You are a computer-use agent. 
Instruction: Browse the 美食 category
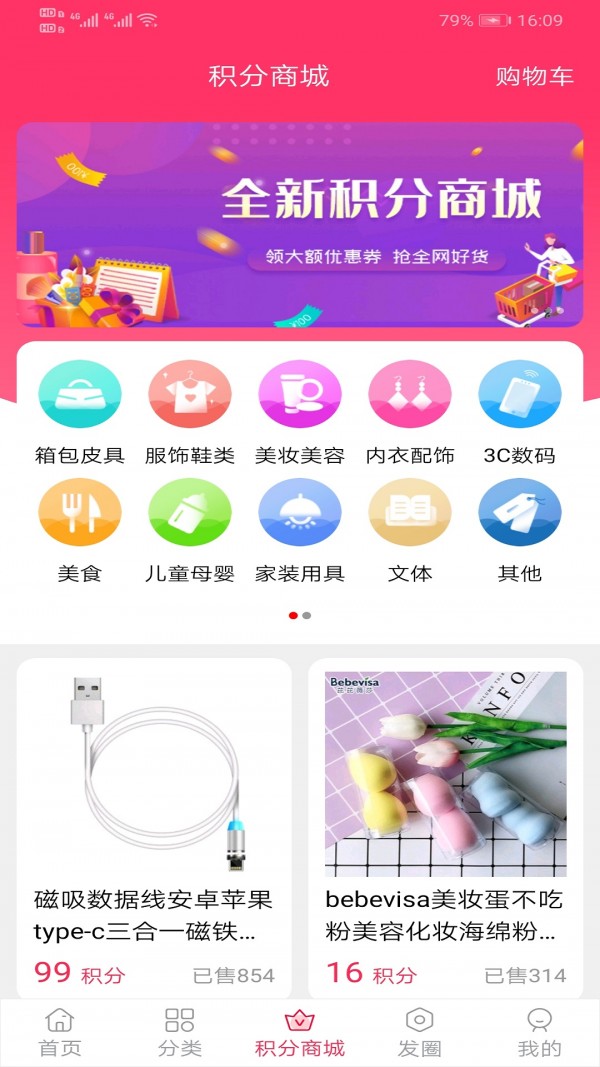[x=80, y=531]
